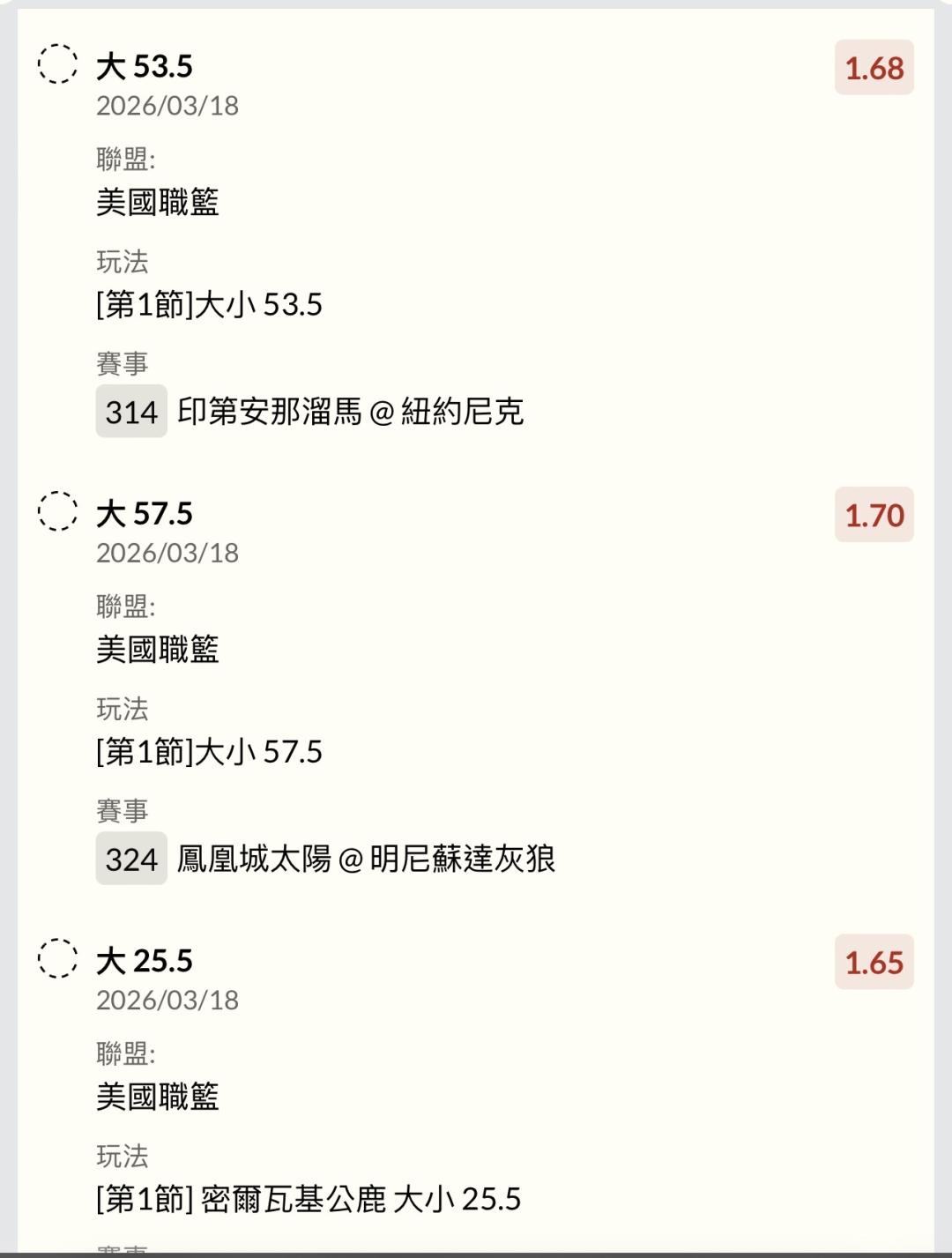This screenshot has width=952, height=1258.
Task: Open the 印第安那溜馬 @ 紐約尼克 game entry
Action: click(x=350, y=412)
